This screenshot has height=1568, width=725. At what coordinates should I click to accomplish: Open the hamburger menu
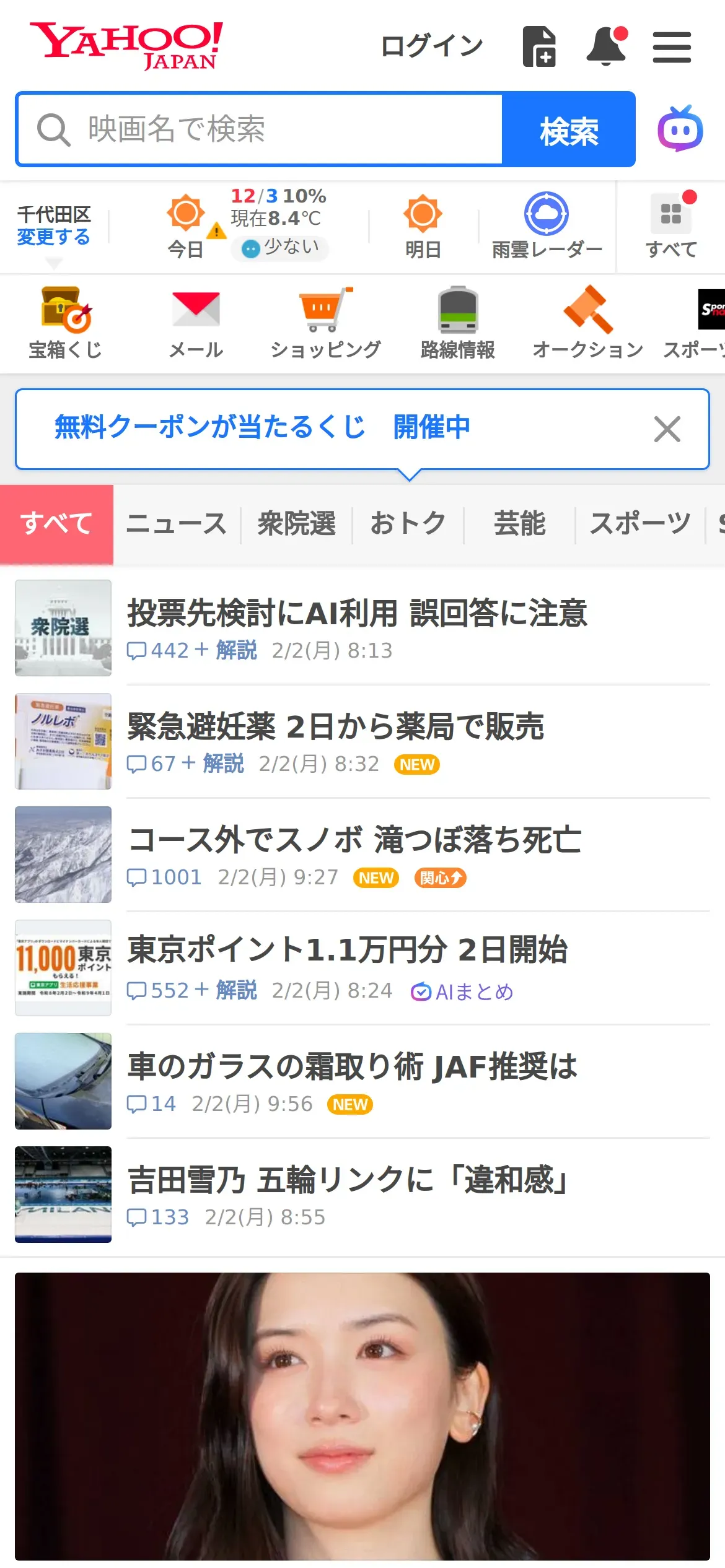(x=672, y=48)
